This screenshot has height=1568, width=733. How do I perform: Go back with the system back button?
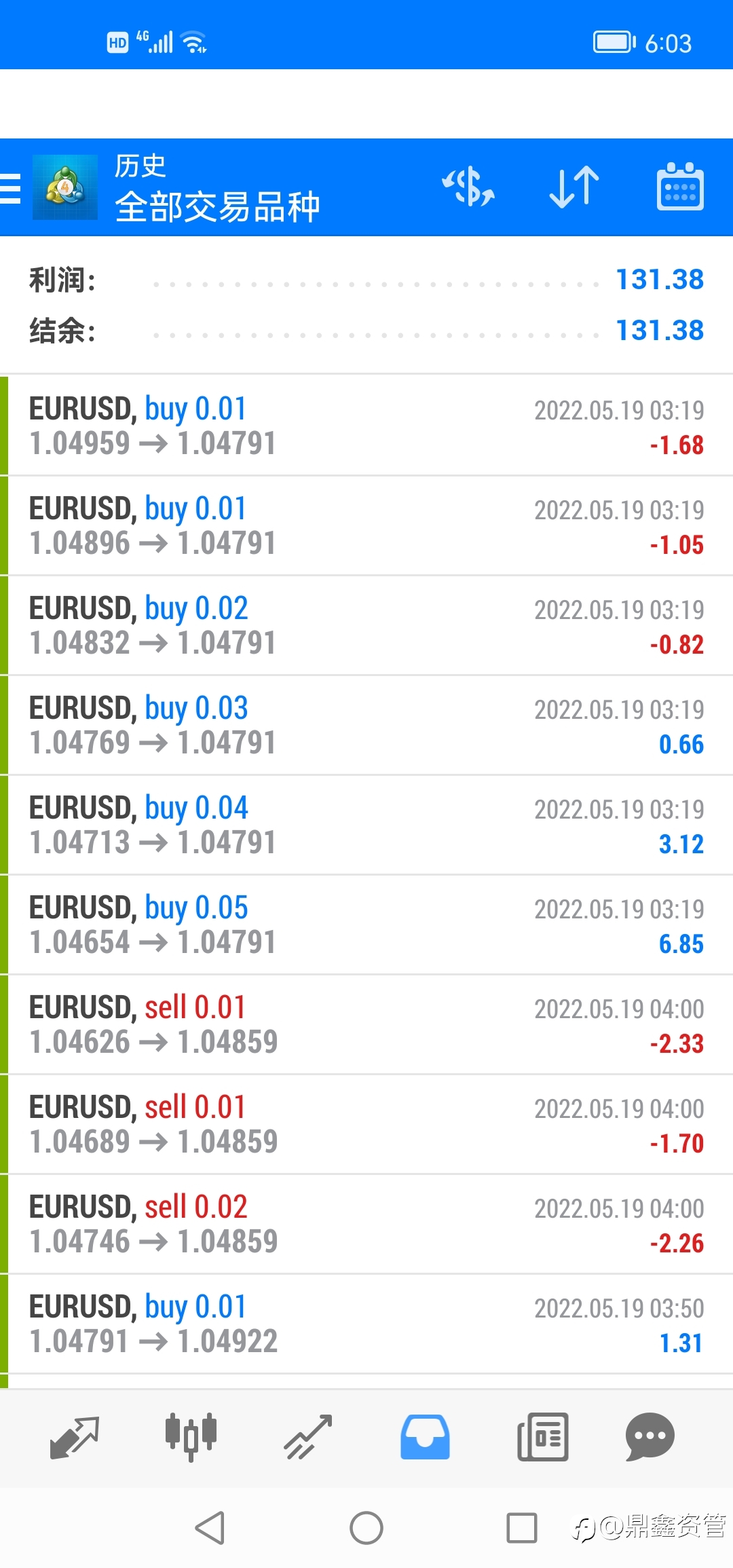click(210, 1528)
